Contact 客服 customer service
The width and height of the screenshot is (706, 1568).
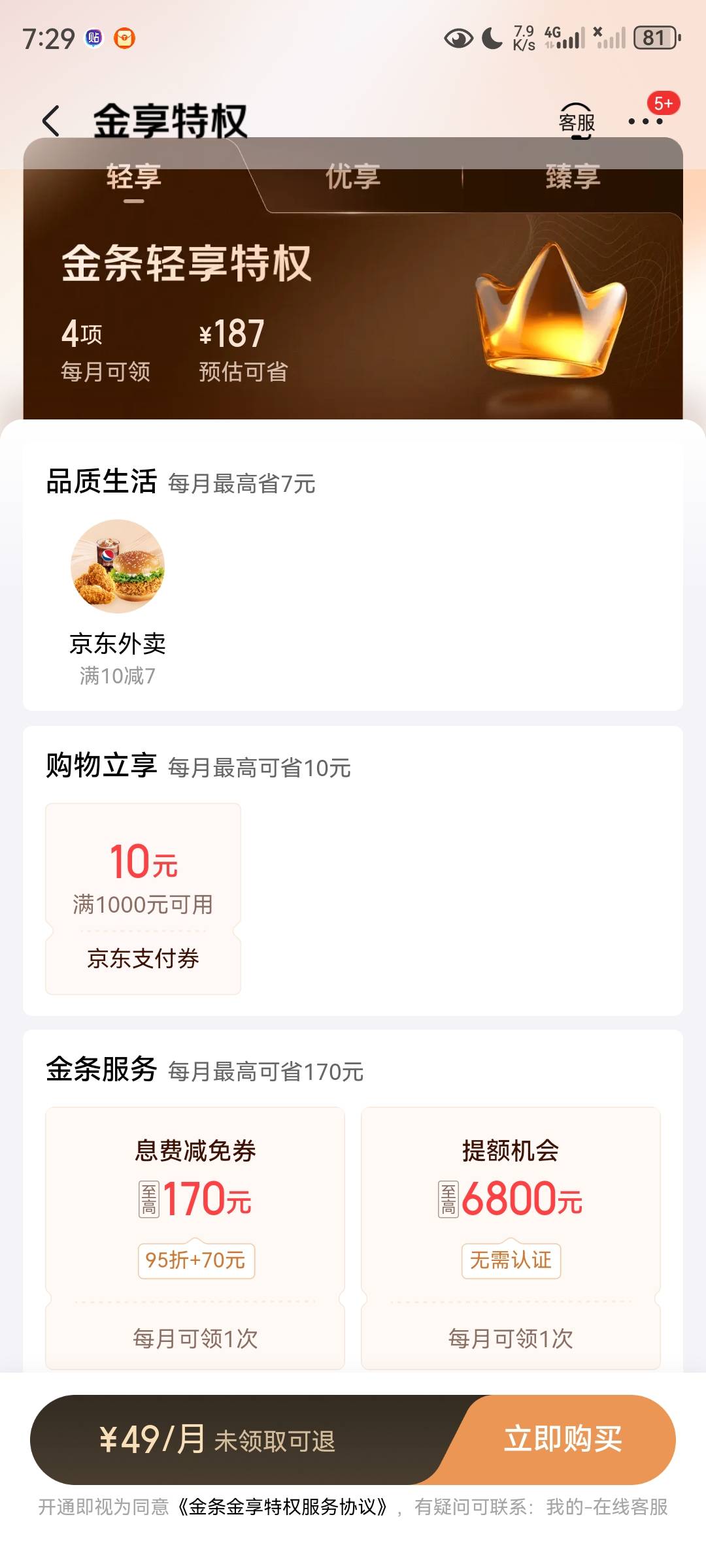pos(577,121)
